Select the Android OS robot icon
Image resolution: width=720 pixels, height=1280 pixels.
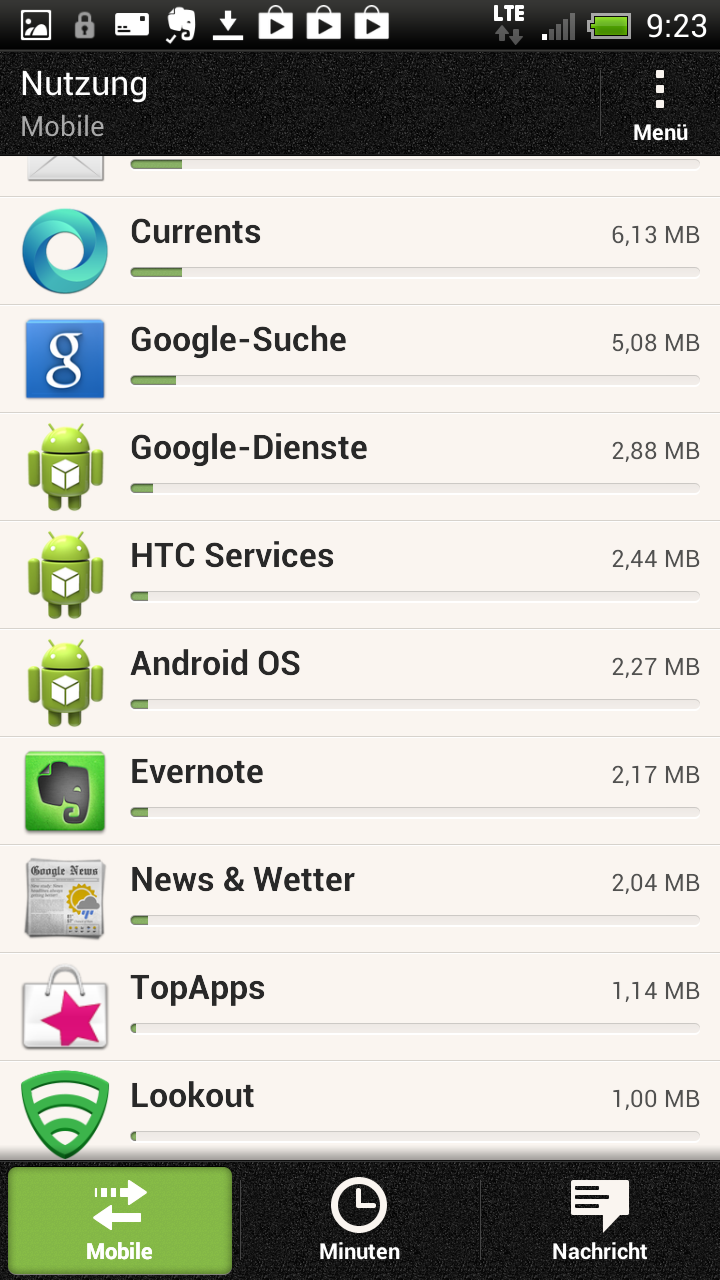(64, 682)
